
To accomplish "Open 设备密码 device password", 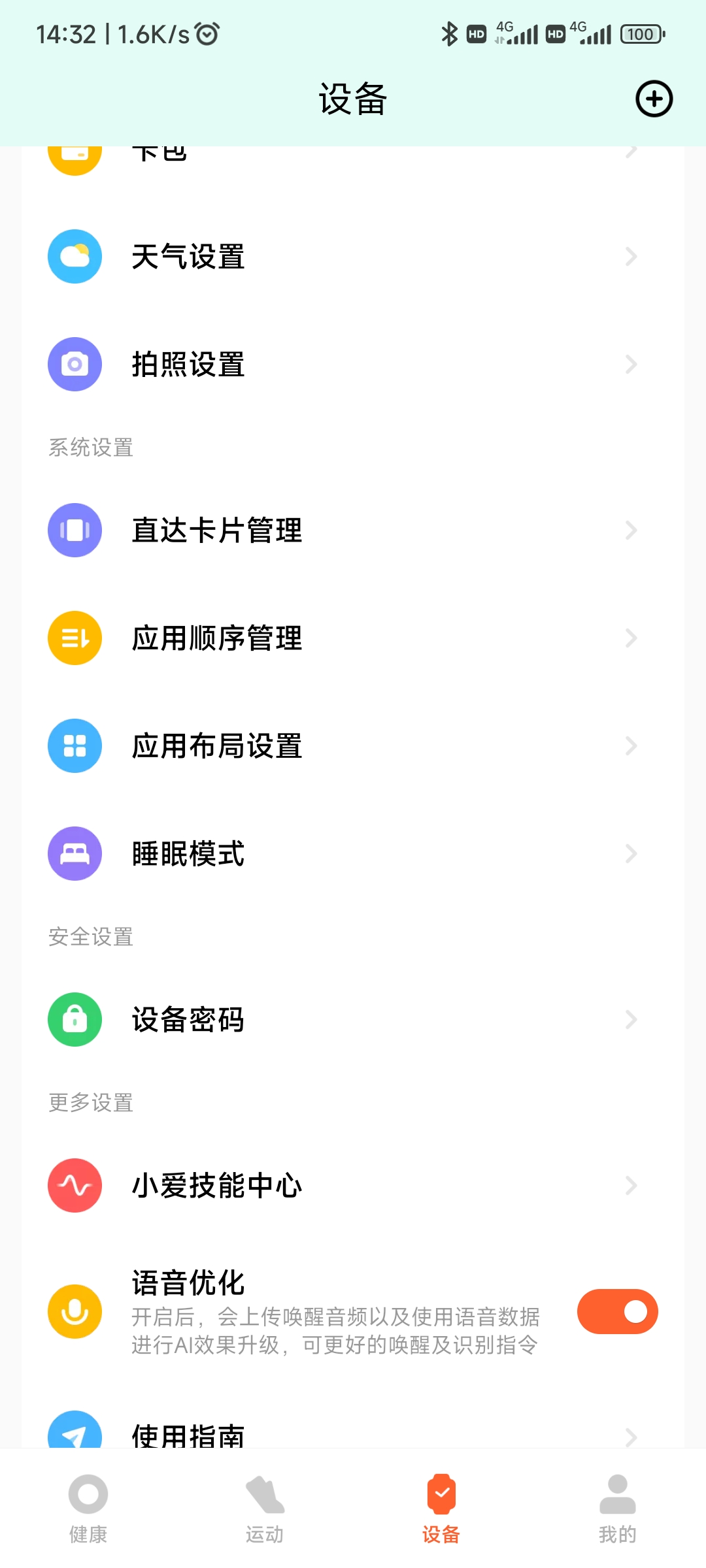I will tap(353, 1020).
